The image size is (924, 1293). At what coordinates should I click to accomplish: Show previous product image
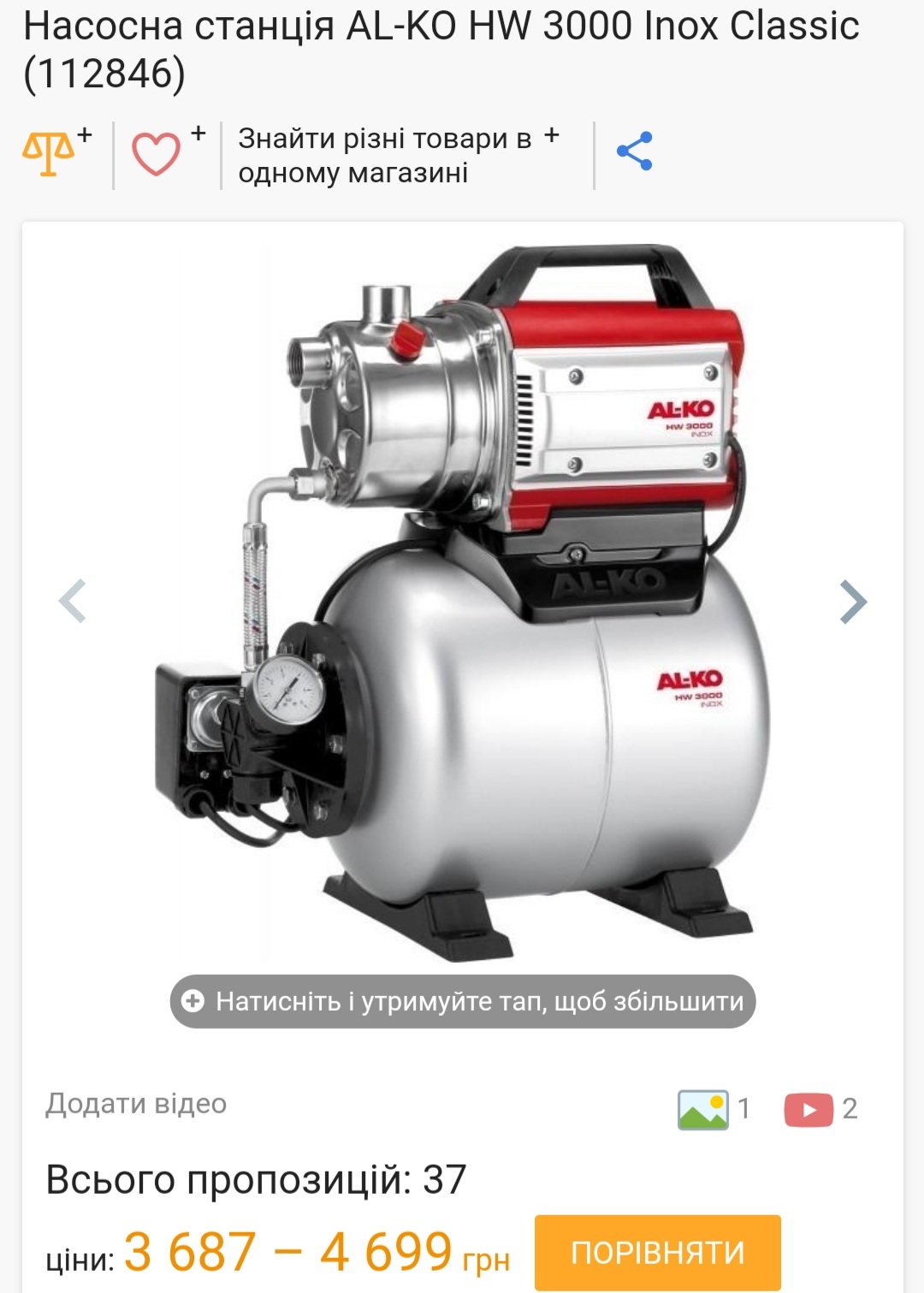pyautogui.click(x=72, y=601)
